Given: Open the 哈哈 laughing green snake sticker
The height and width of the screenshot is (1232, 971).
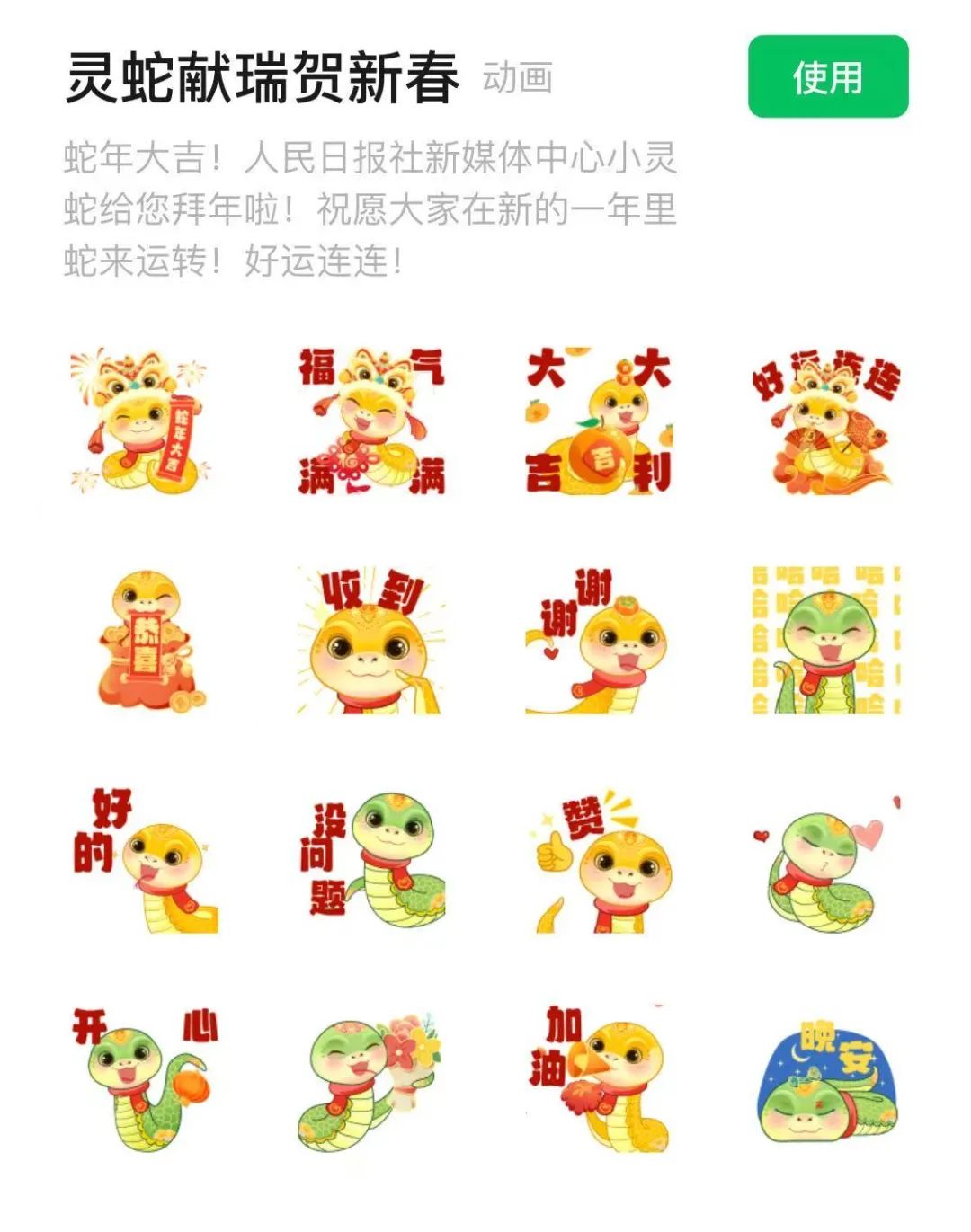Looking at the screenshot, I should pos(825,641).
